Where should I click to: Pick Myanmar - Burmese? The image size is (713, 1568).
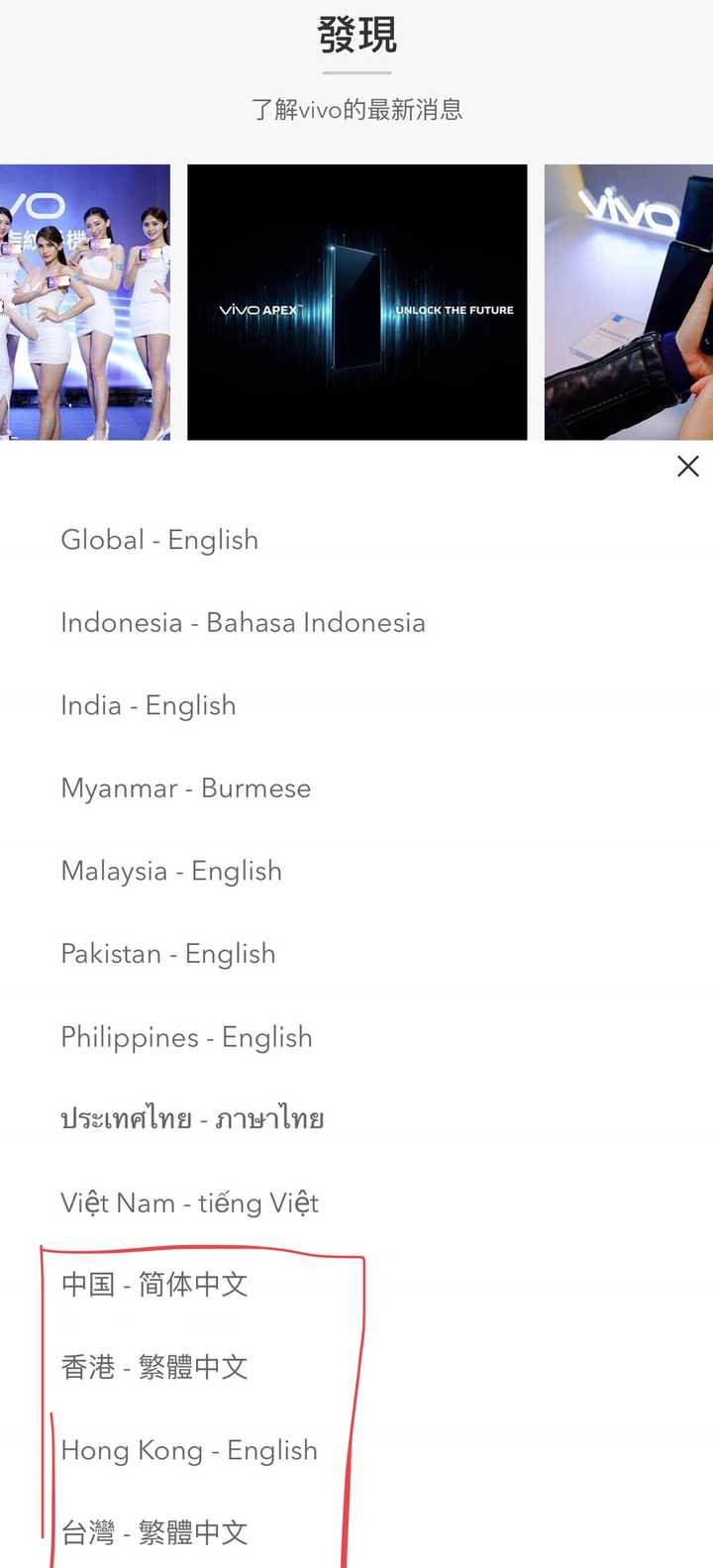tap(186, 788)
